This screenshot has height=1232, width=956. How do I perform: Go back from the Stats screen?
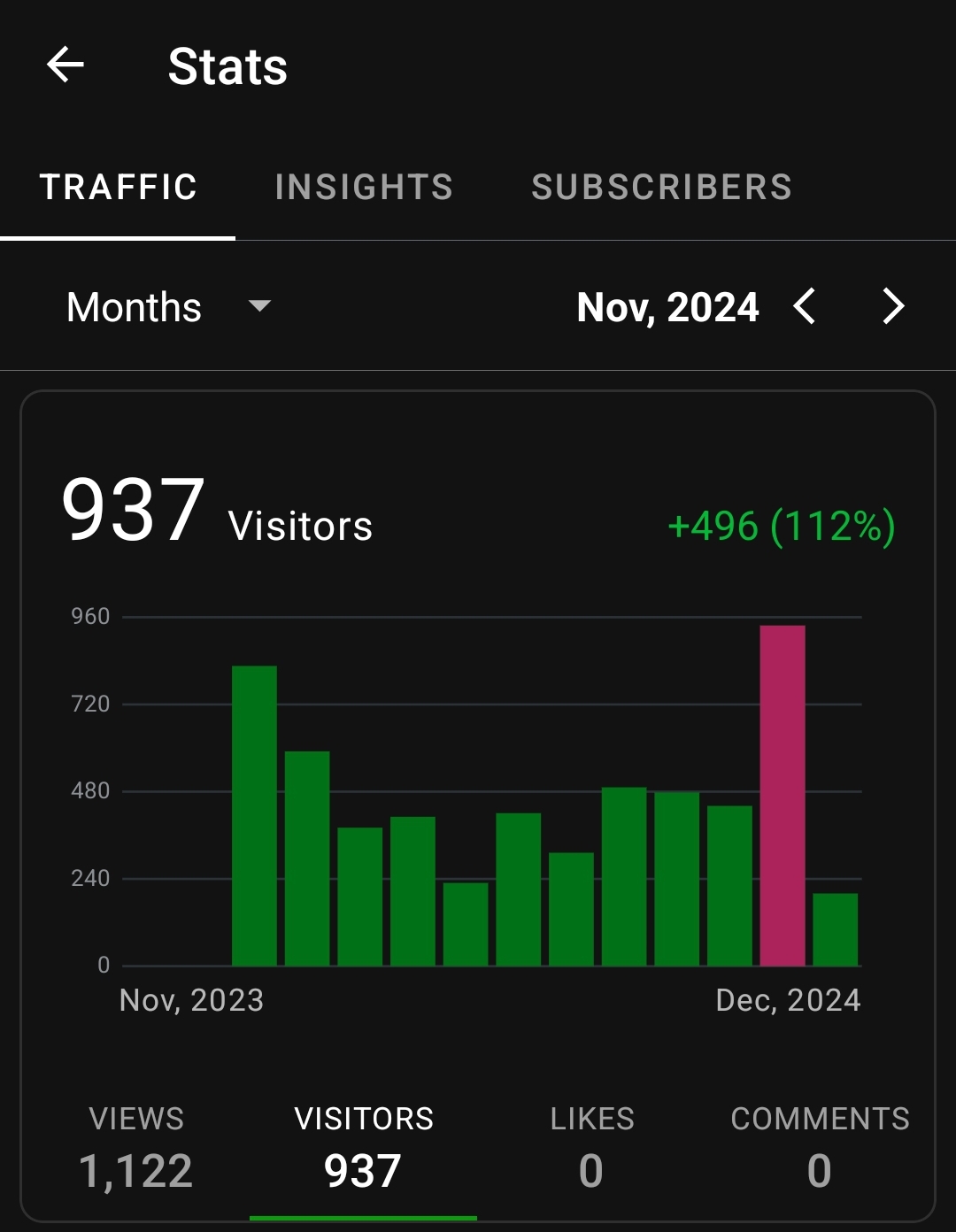66,65
